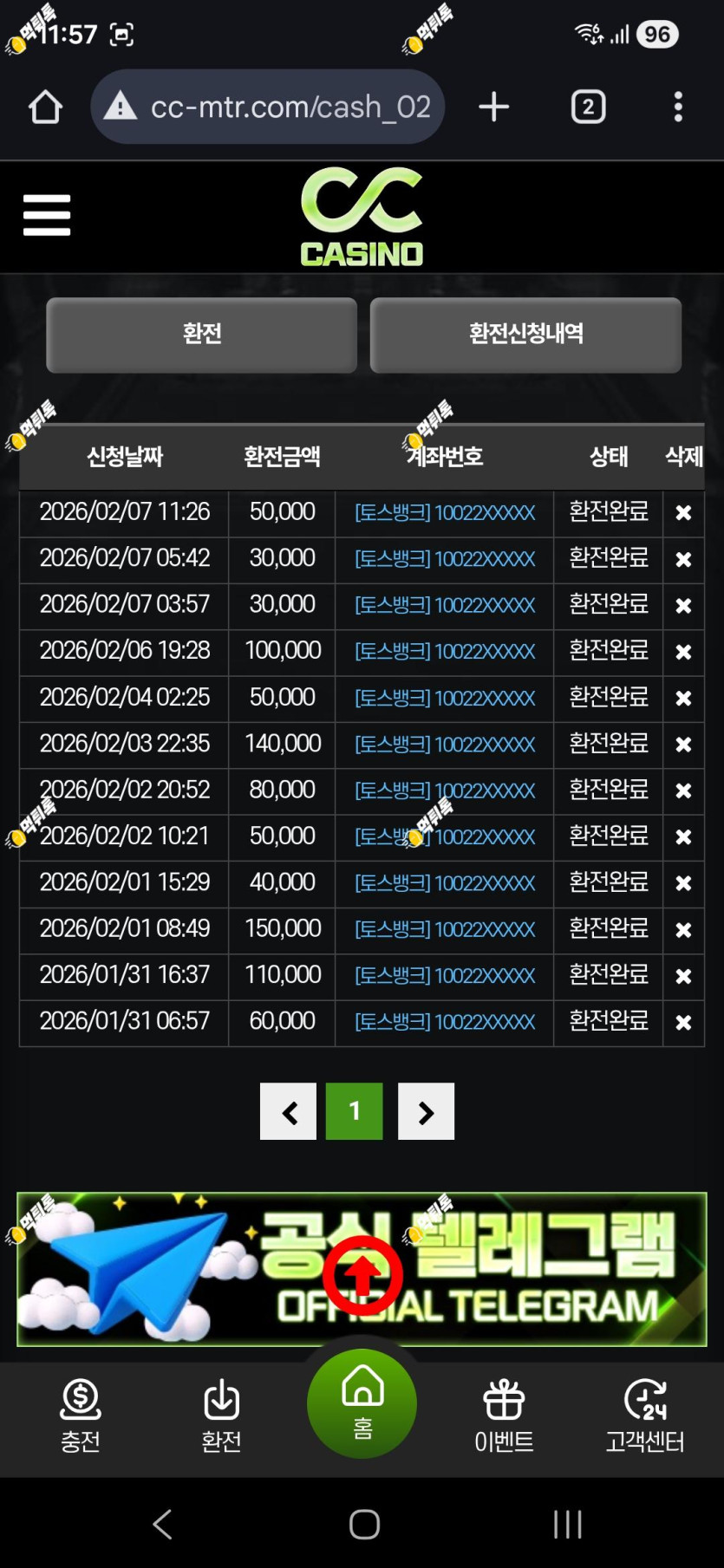Open the browser overflow menu

click(x=678, y=107)
